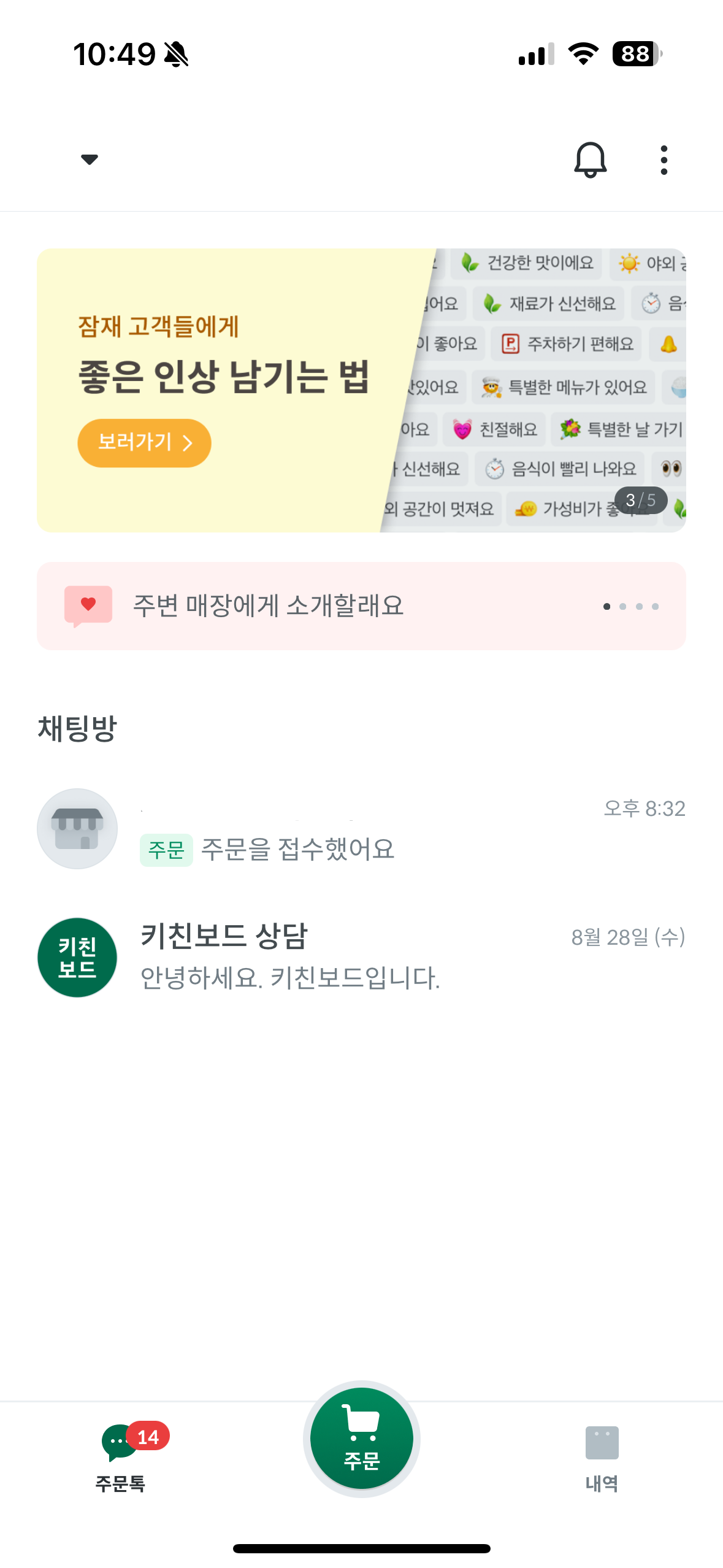
Task: Open the three-dot overflow menu
Action: click(664, 160)
